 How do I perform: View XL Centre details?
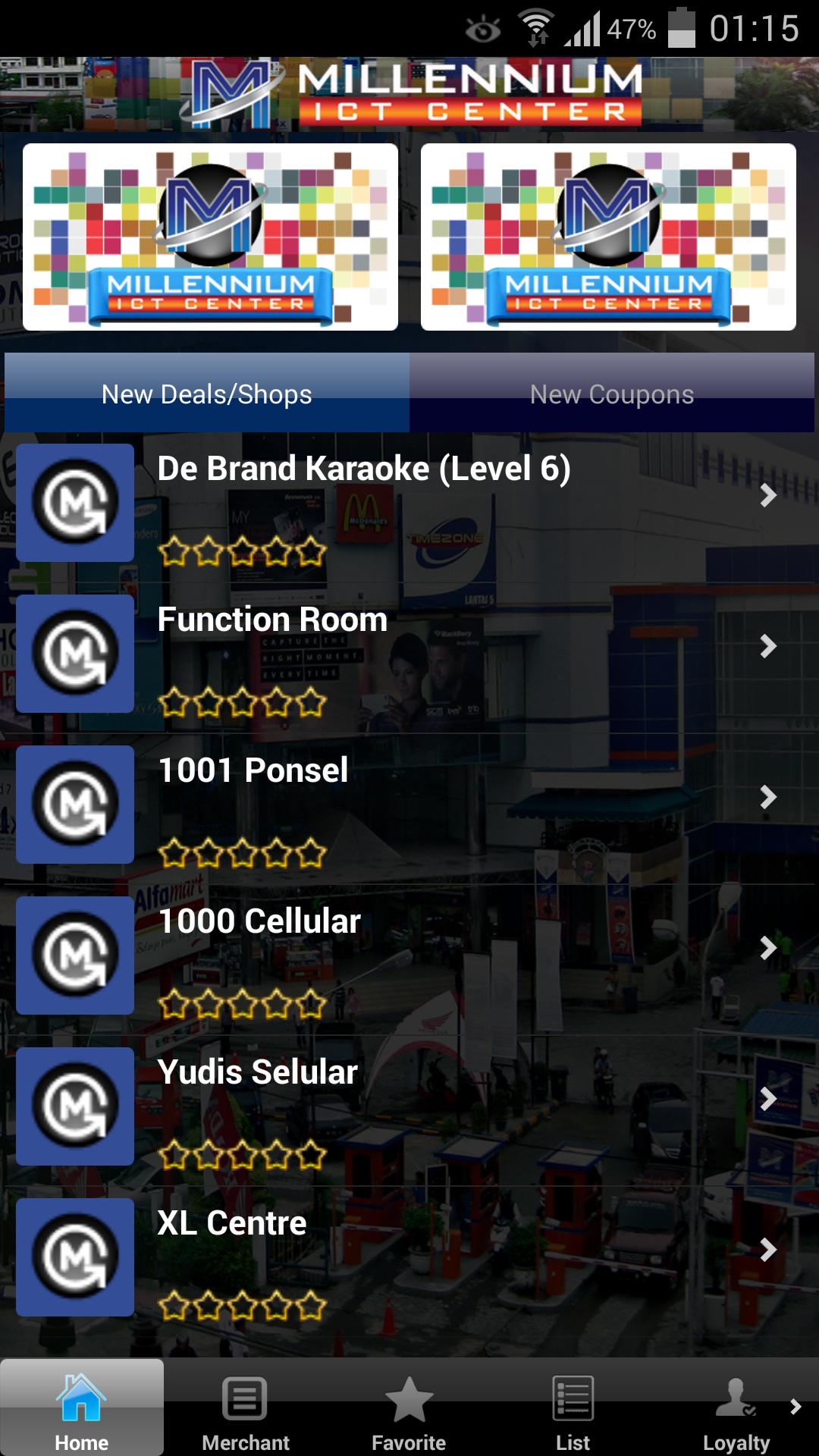click(x=409, y=1257)
